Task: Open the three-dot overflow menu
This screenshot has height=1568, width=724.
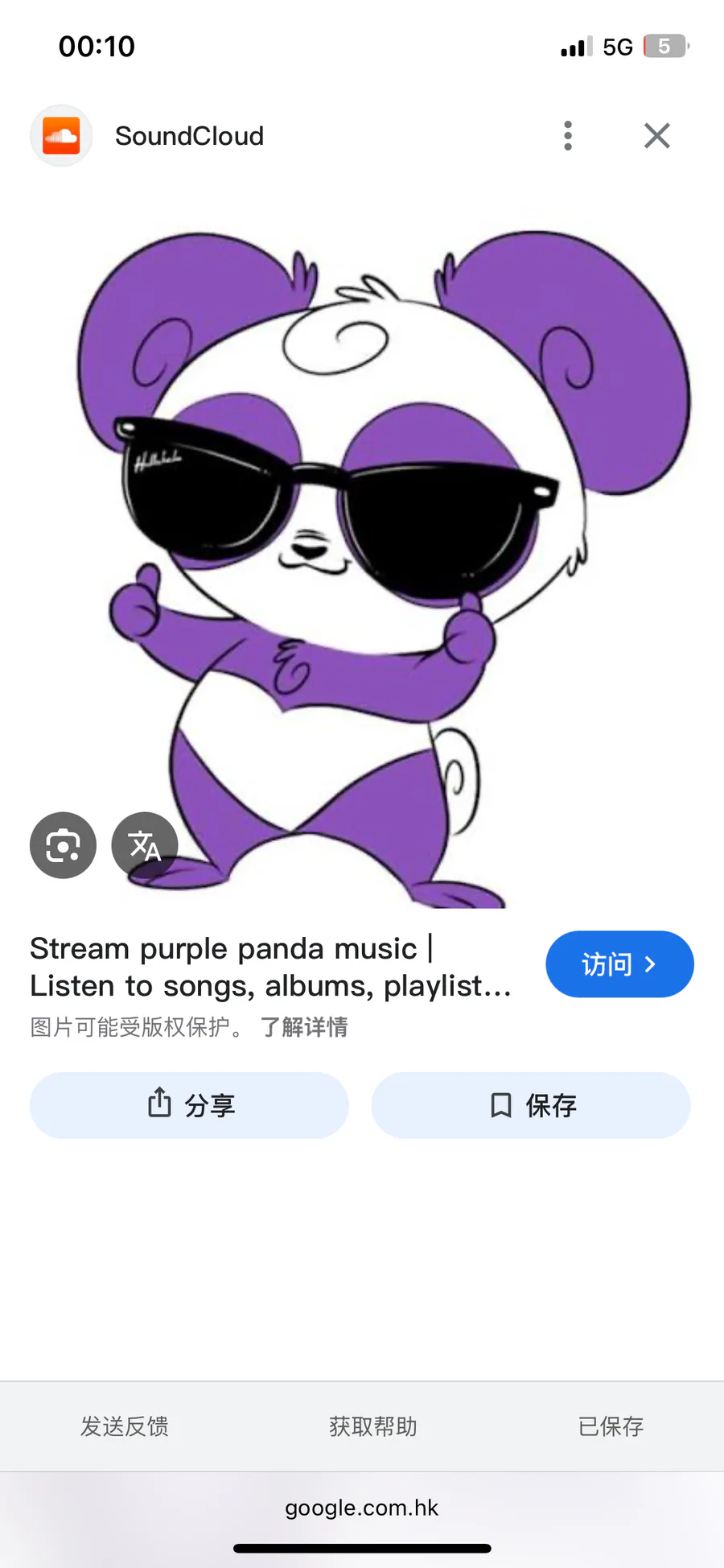Action: click(568, 136)
